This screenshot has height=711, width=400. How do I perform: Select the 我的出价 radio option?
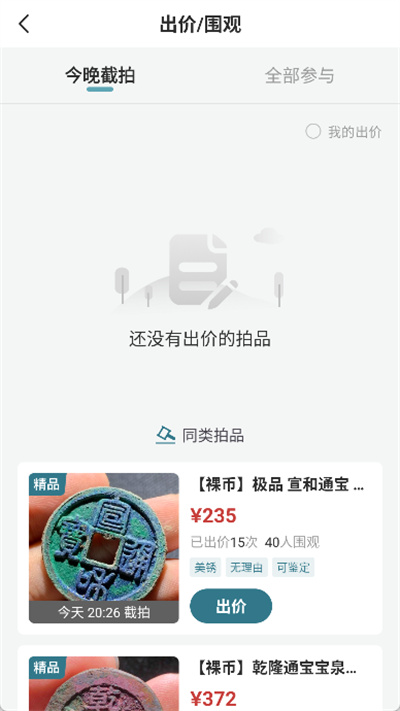coord(344,132)
